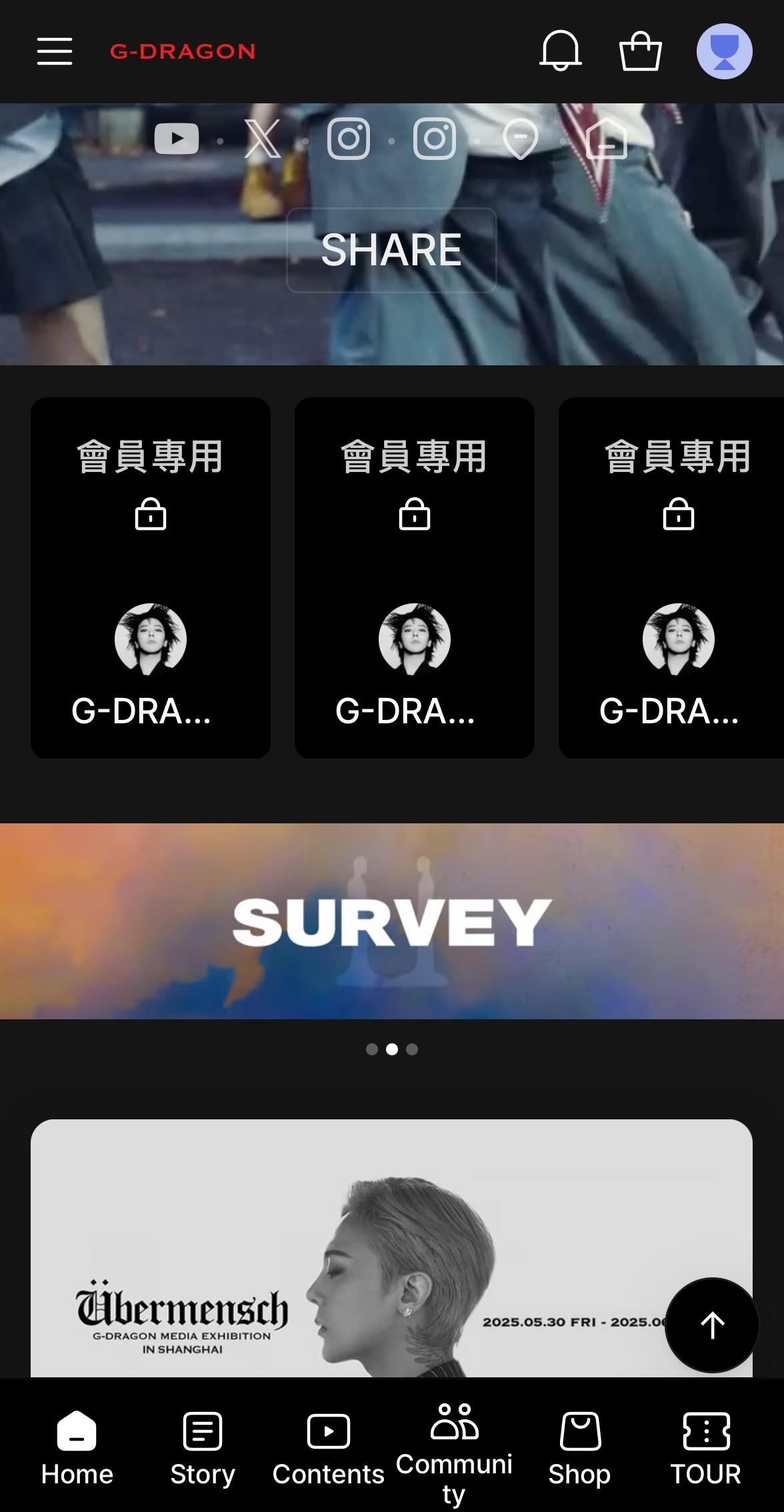Select the third carousel dot indicator

click(x=411, y=1049)
